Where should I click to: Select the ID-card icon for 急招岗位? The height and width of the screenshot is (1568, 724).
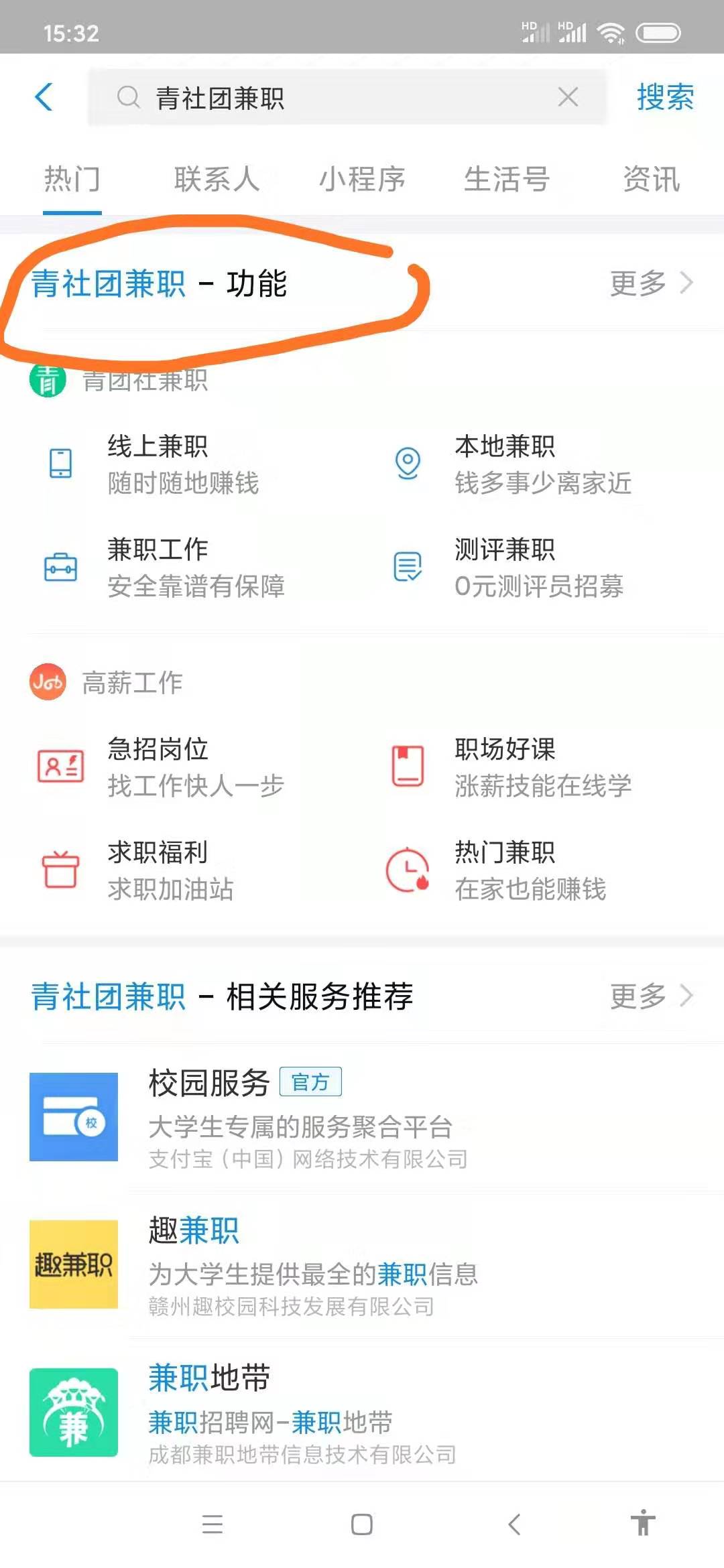[60, 769]
